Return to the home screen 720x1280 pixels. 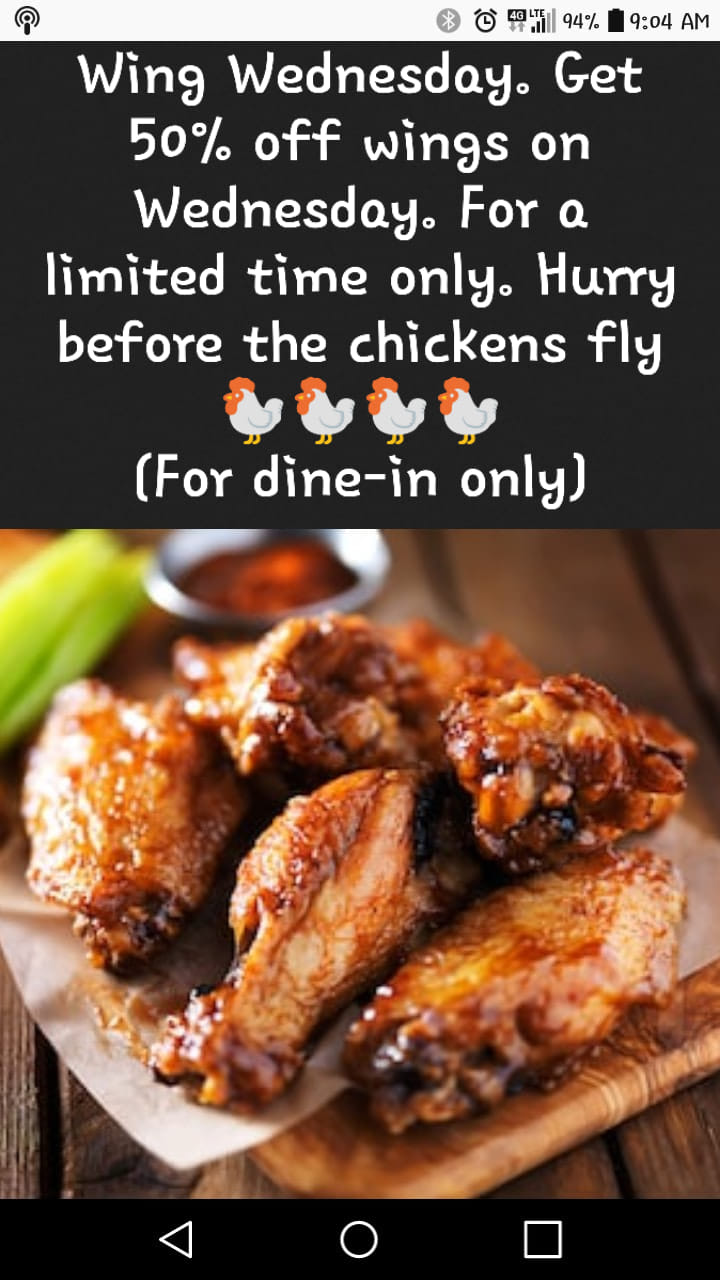click(x=359, y=1240)
